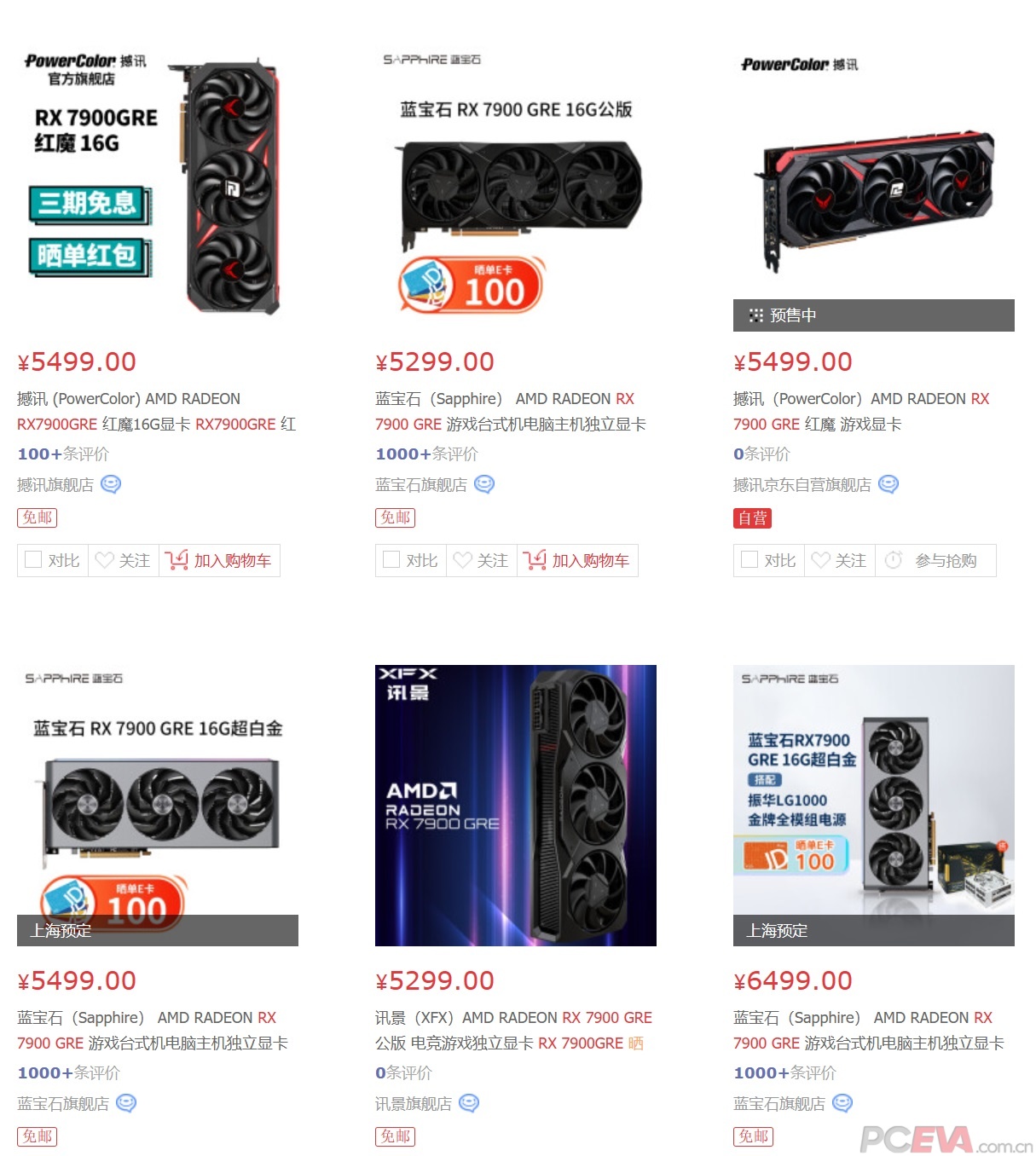Screen dimensions: 1036x1156
Task: Click the cart icon in Sapphire's 加入购物车 button
Action: (x=536, y=560)
